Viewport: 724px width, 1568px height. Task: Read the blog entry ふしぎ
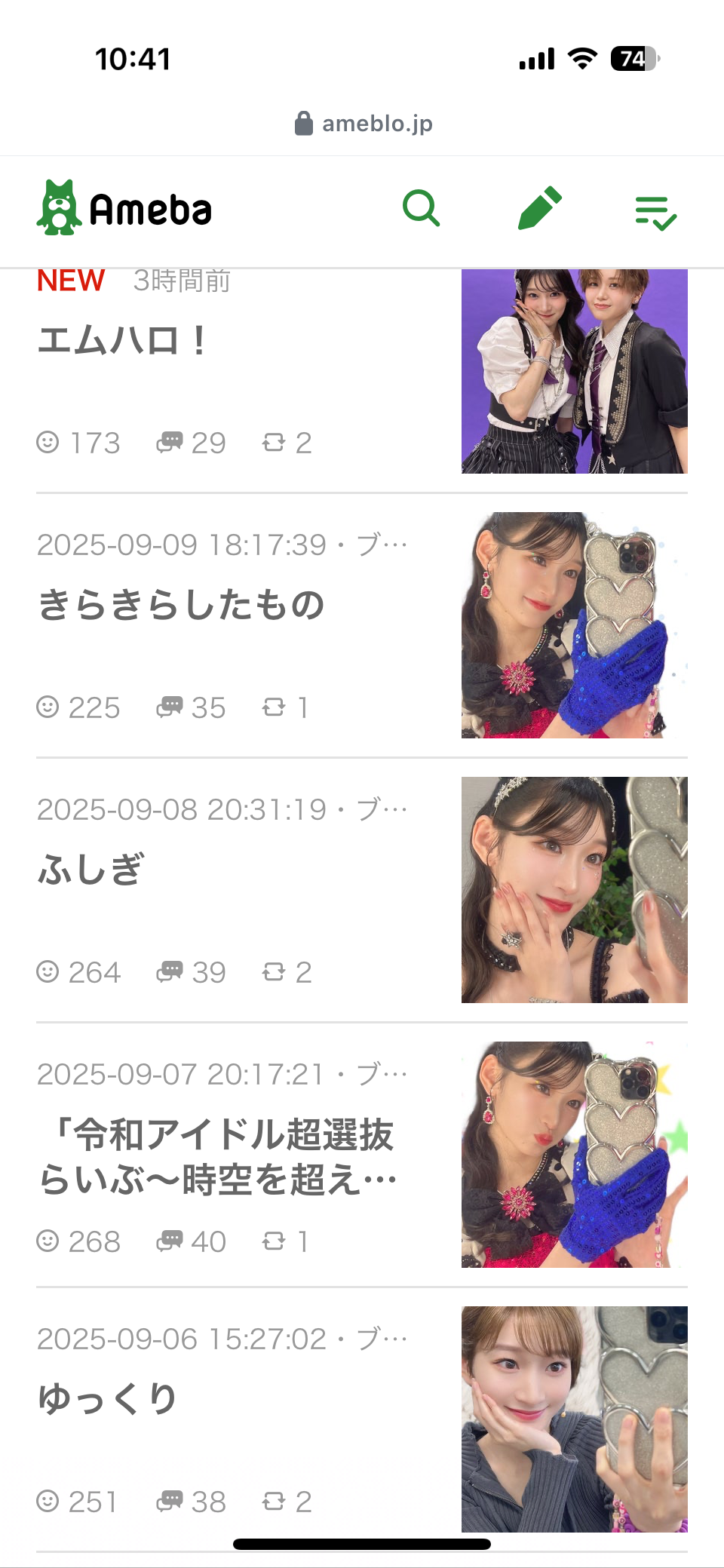[x=90, y=870]
